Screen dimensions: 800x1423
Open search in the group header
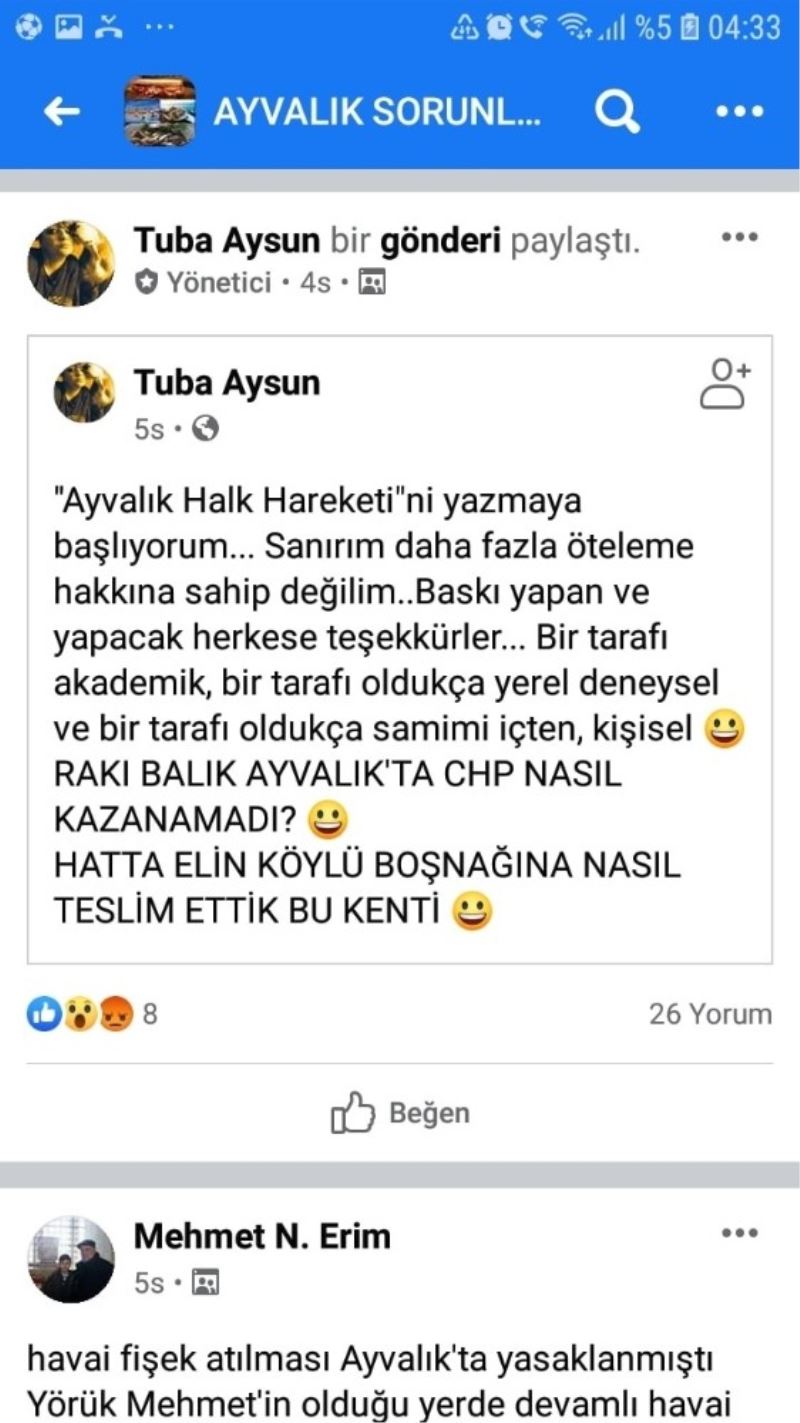[617, 112]
